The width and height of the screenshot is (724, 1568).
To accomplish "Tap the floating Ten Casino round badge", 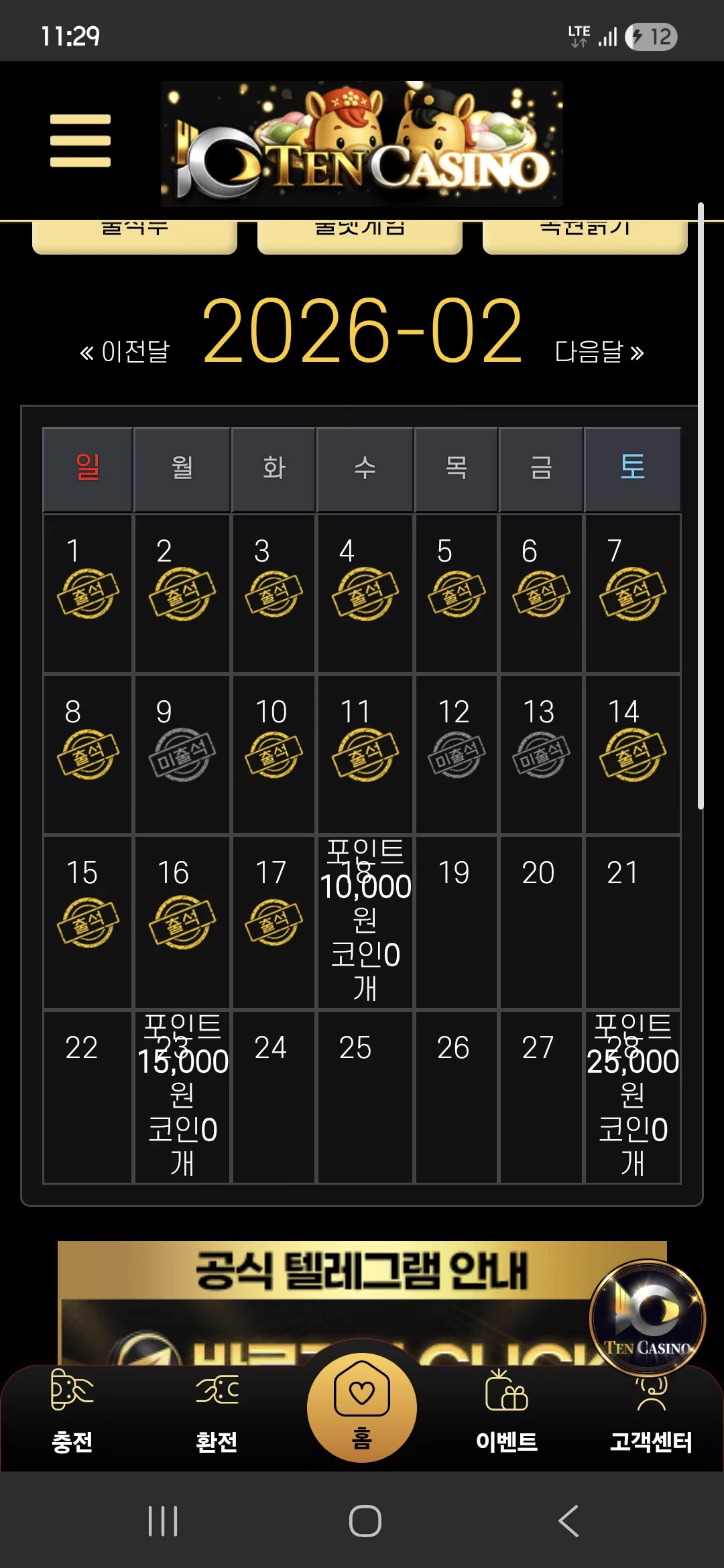I will click(x=648, y=1317).
